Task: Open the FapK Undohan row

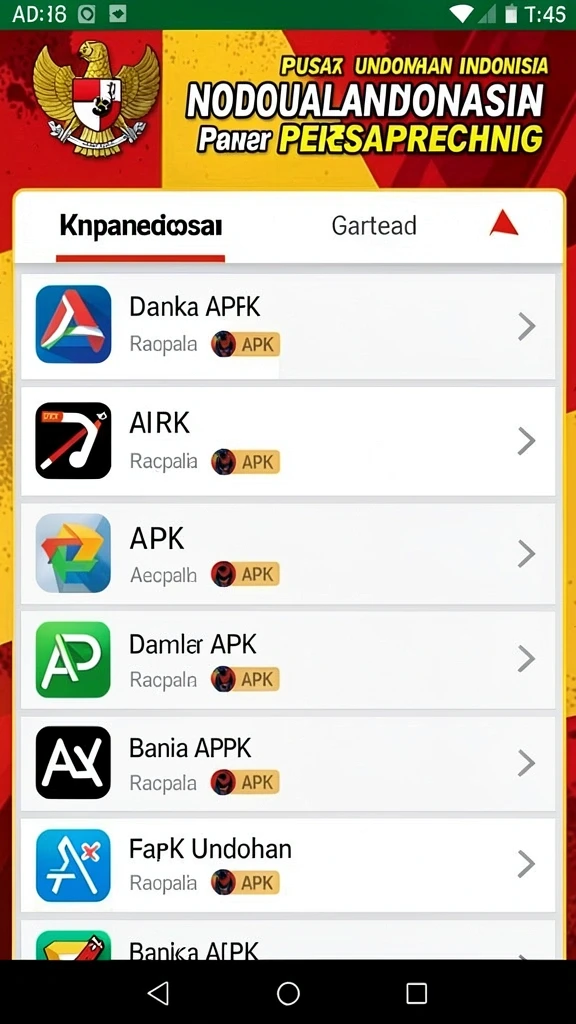Action: [288, 865]
